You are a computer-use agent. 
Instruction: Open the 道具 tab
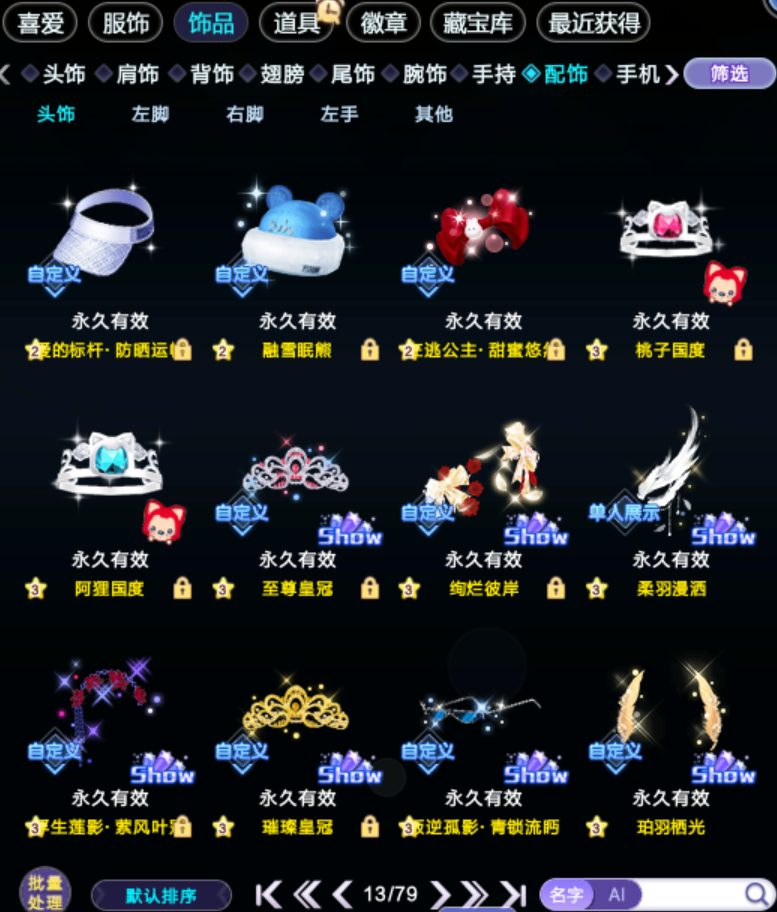pyautogui.click(x=297, y=23)
